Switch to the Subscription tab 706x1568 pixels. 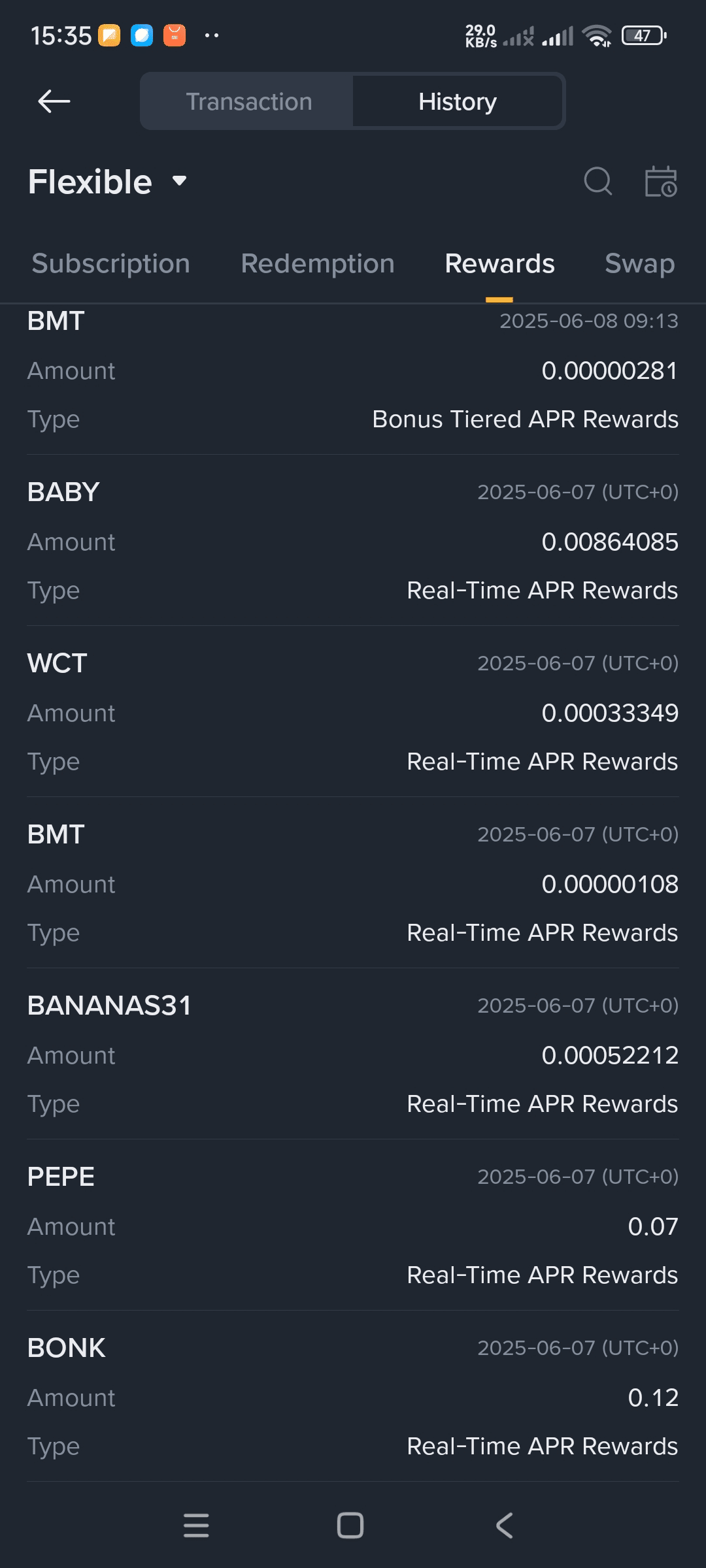click(x=111, y=264)
